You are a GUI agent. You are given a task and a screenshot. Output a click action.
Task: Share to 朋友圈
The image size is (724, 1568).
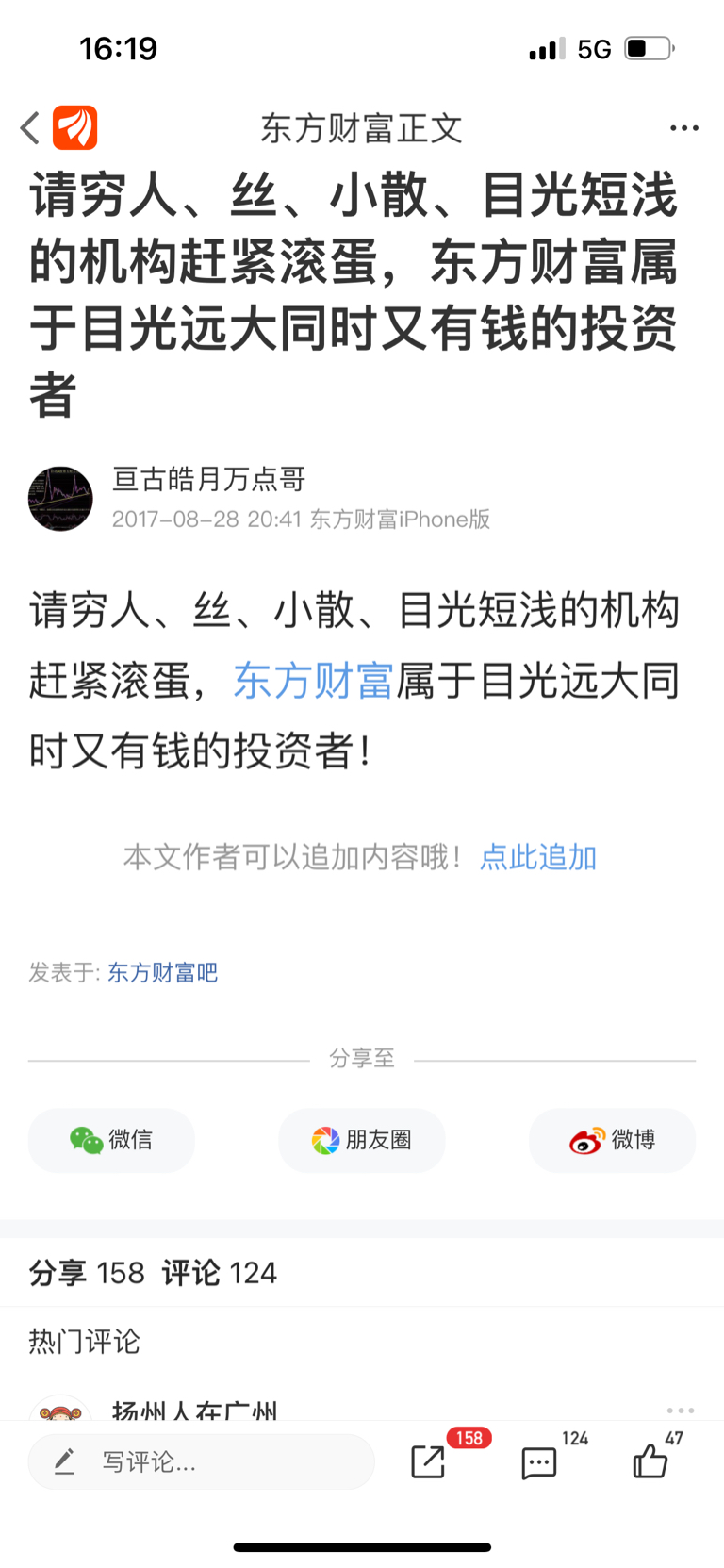point(362,1140)
